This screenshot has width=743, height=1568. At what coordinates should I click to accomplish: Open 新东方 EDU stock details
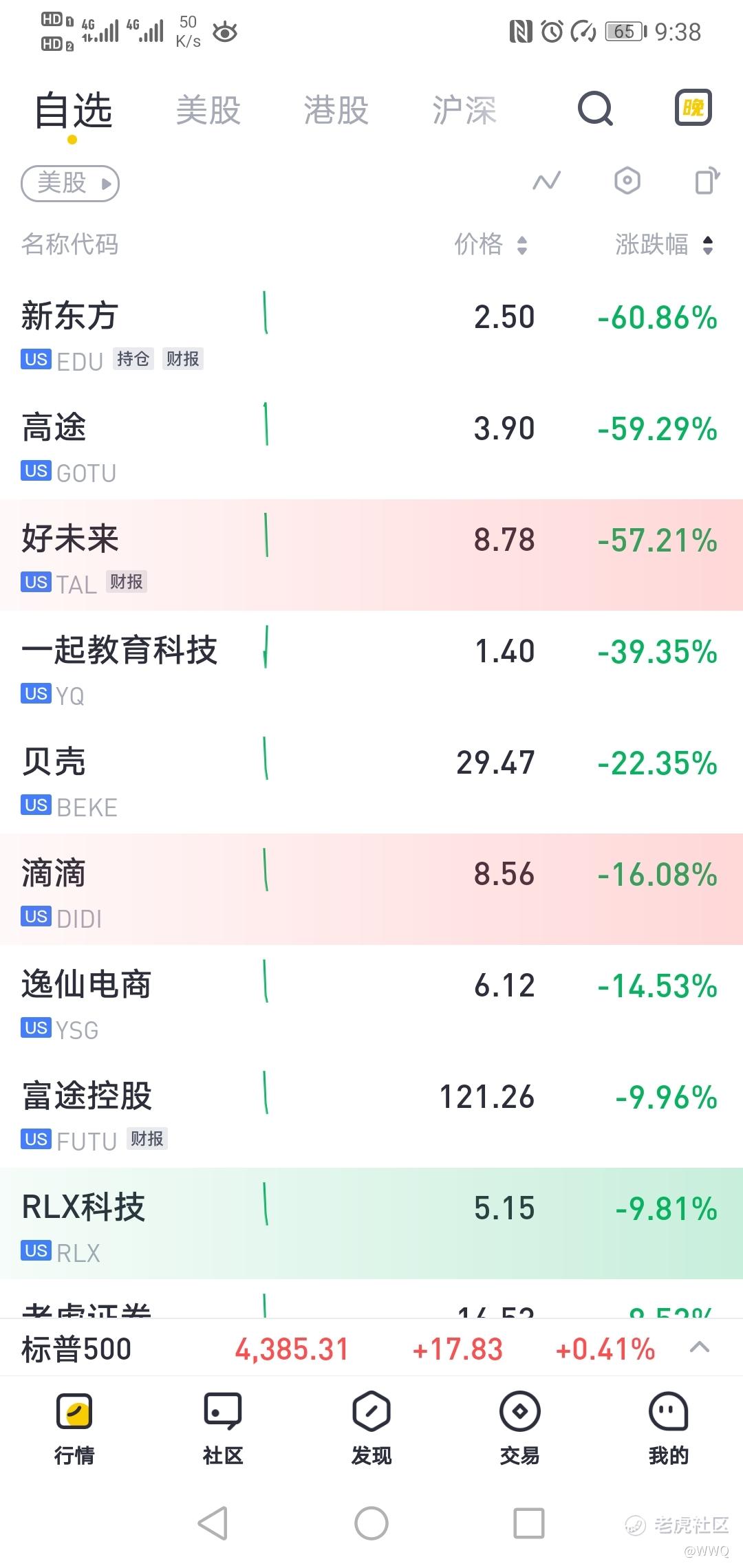[371, 333]
